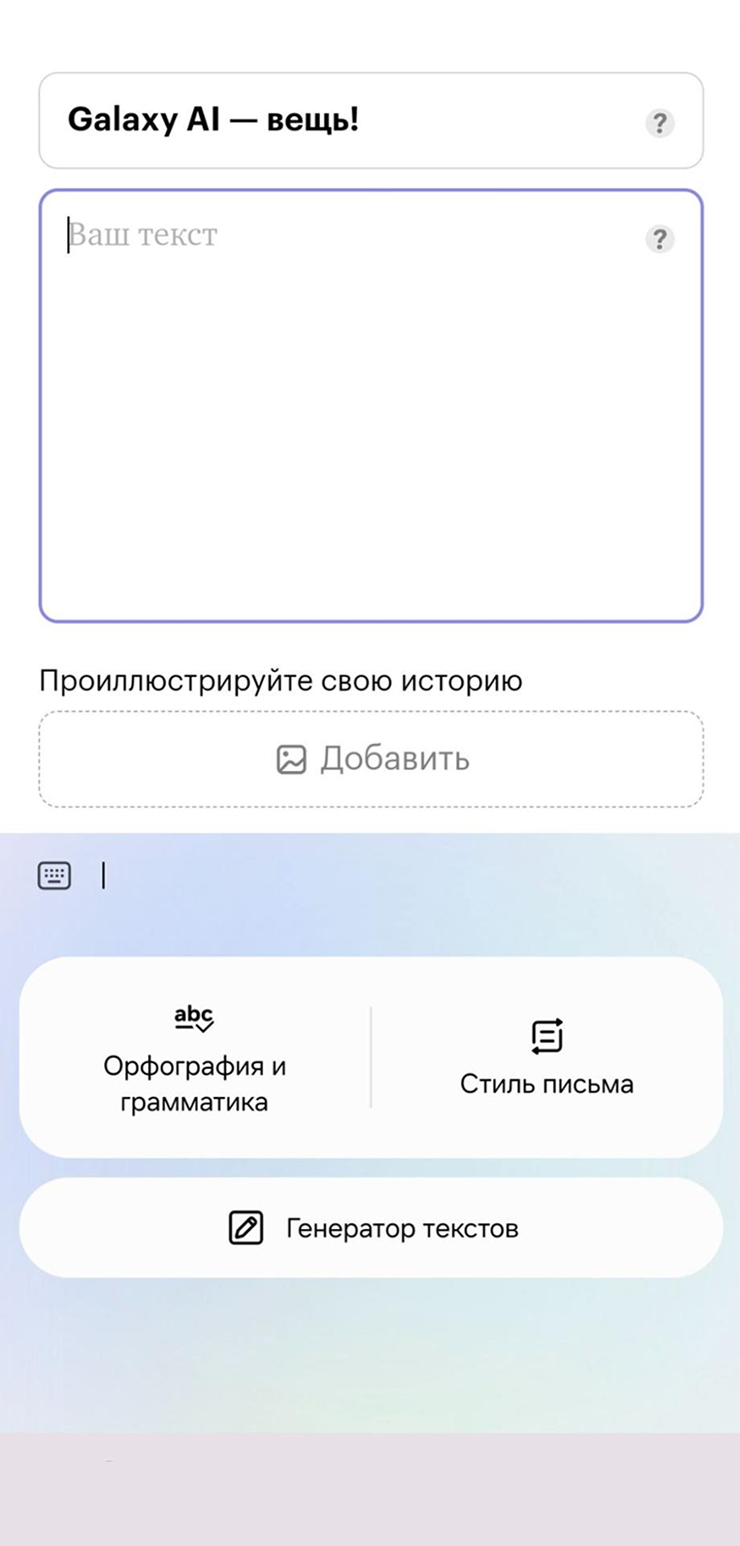Open 'Орфография и грамматика' check

pos(195,1059)
